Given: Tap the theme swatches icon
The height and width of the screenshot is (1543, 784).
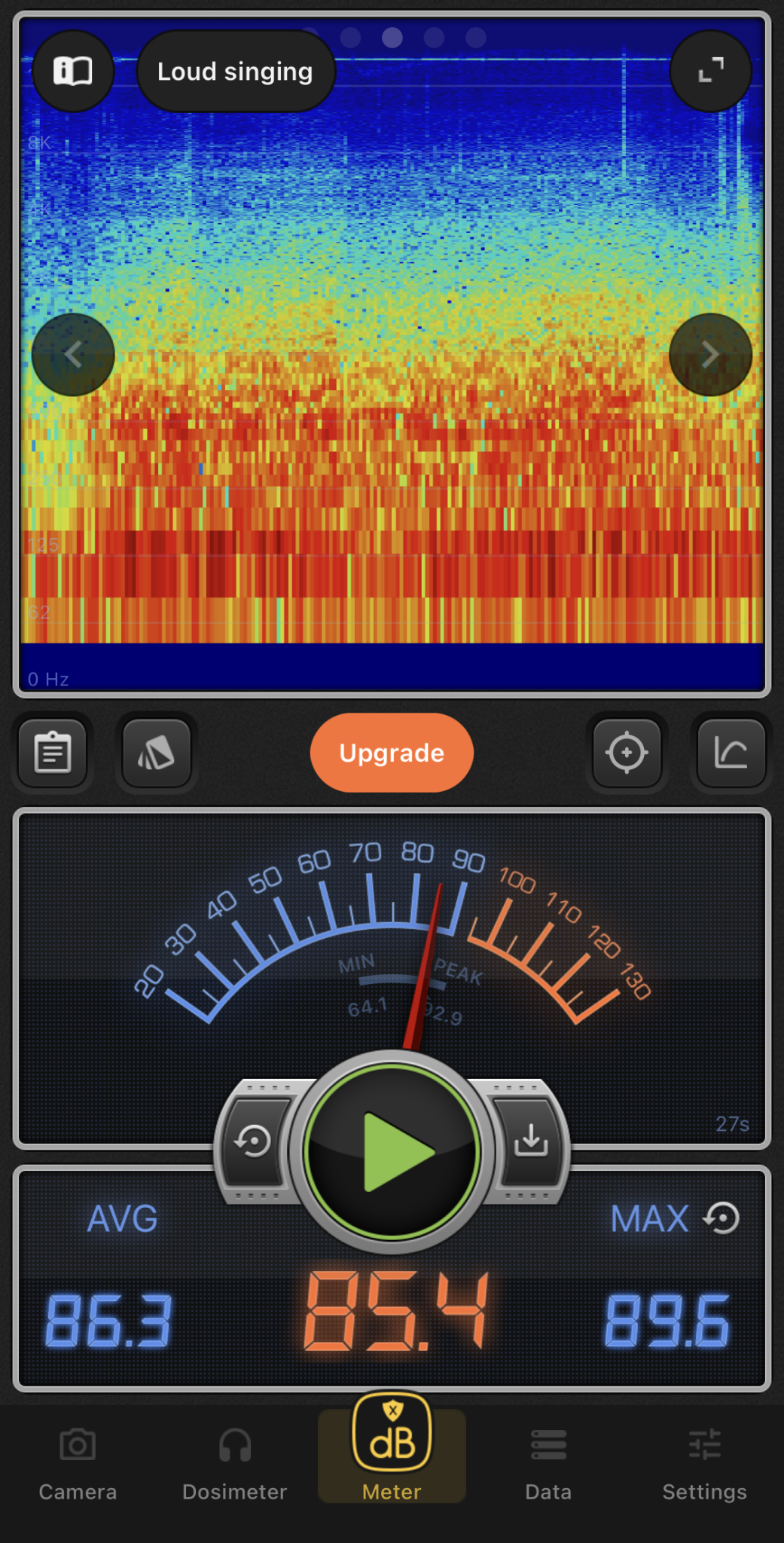Looking at the screenshot, I should click(x=157, y=753).
